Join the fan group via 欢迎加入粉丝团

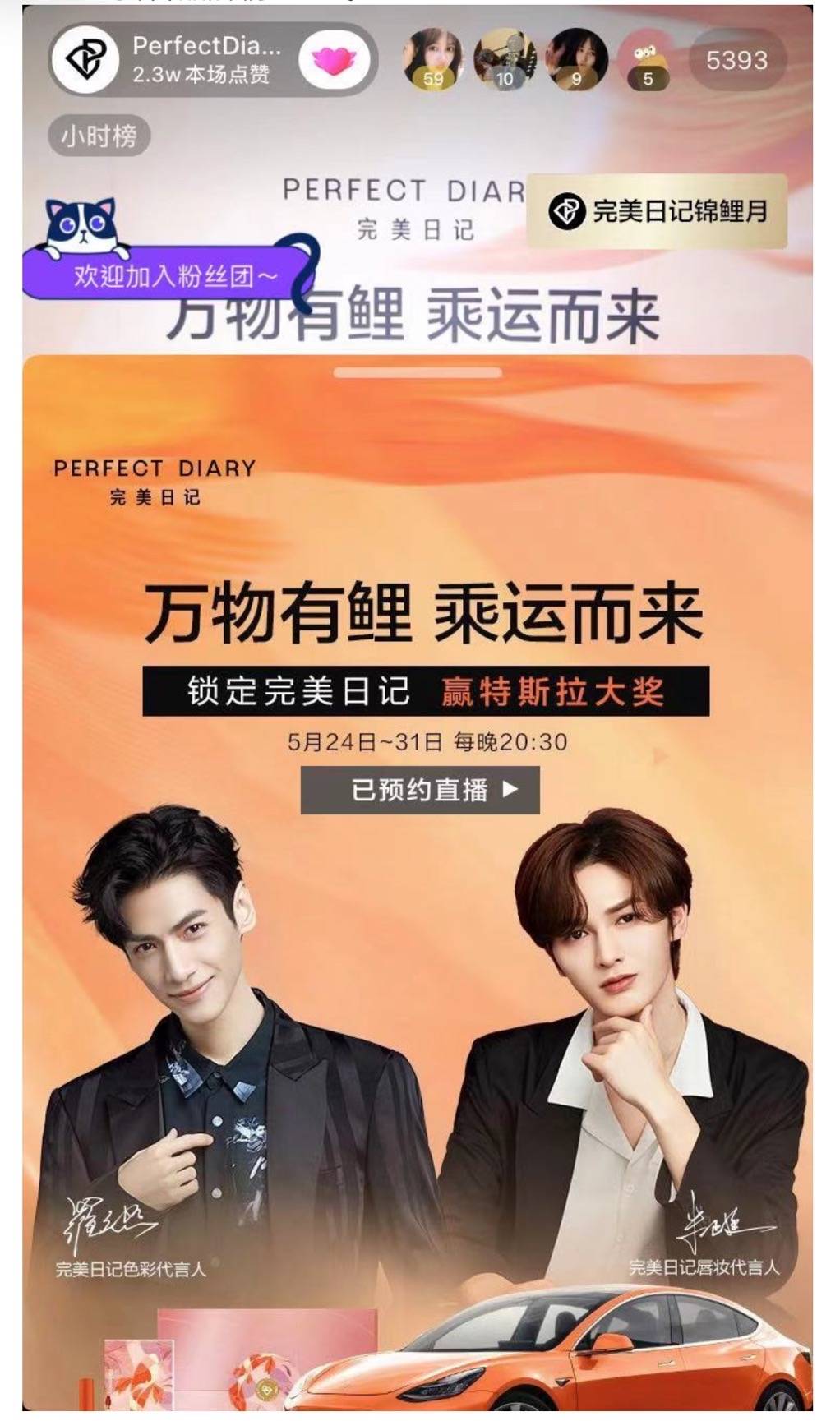click(173, 275)
